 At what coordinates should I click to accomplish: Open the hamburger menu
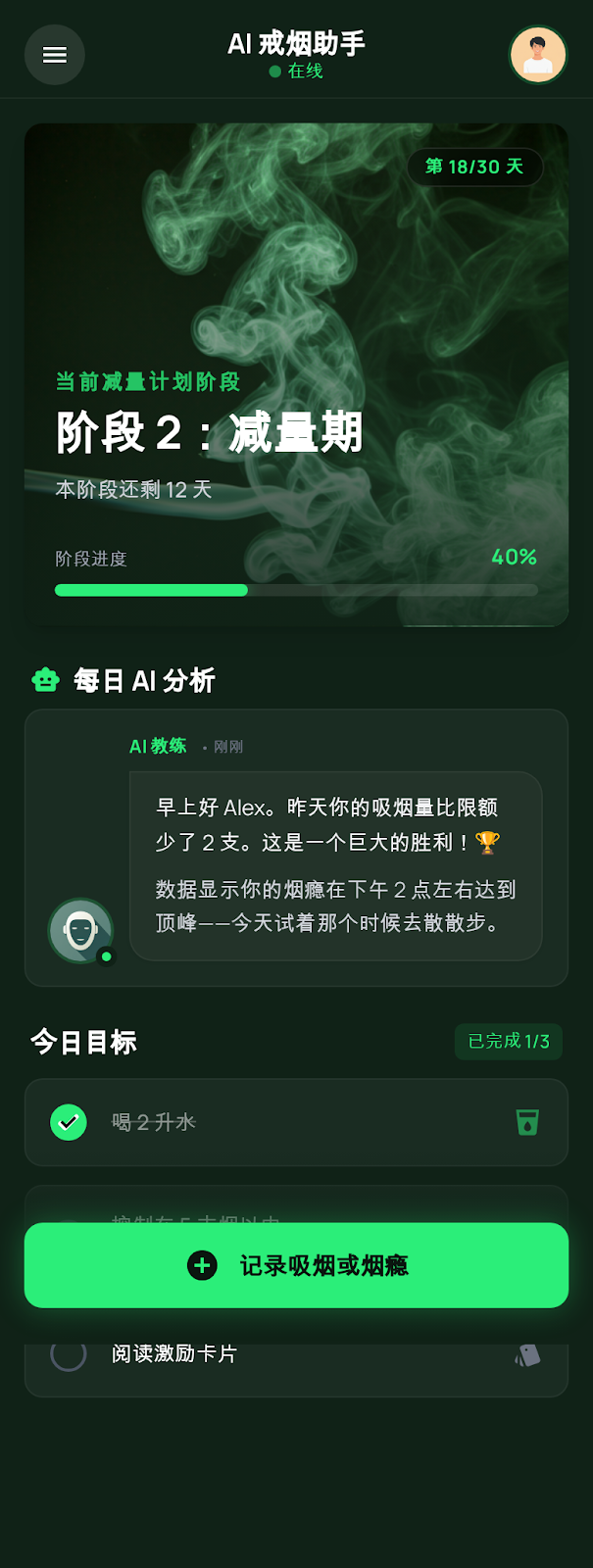(55, 55)
